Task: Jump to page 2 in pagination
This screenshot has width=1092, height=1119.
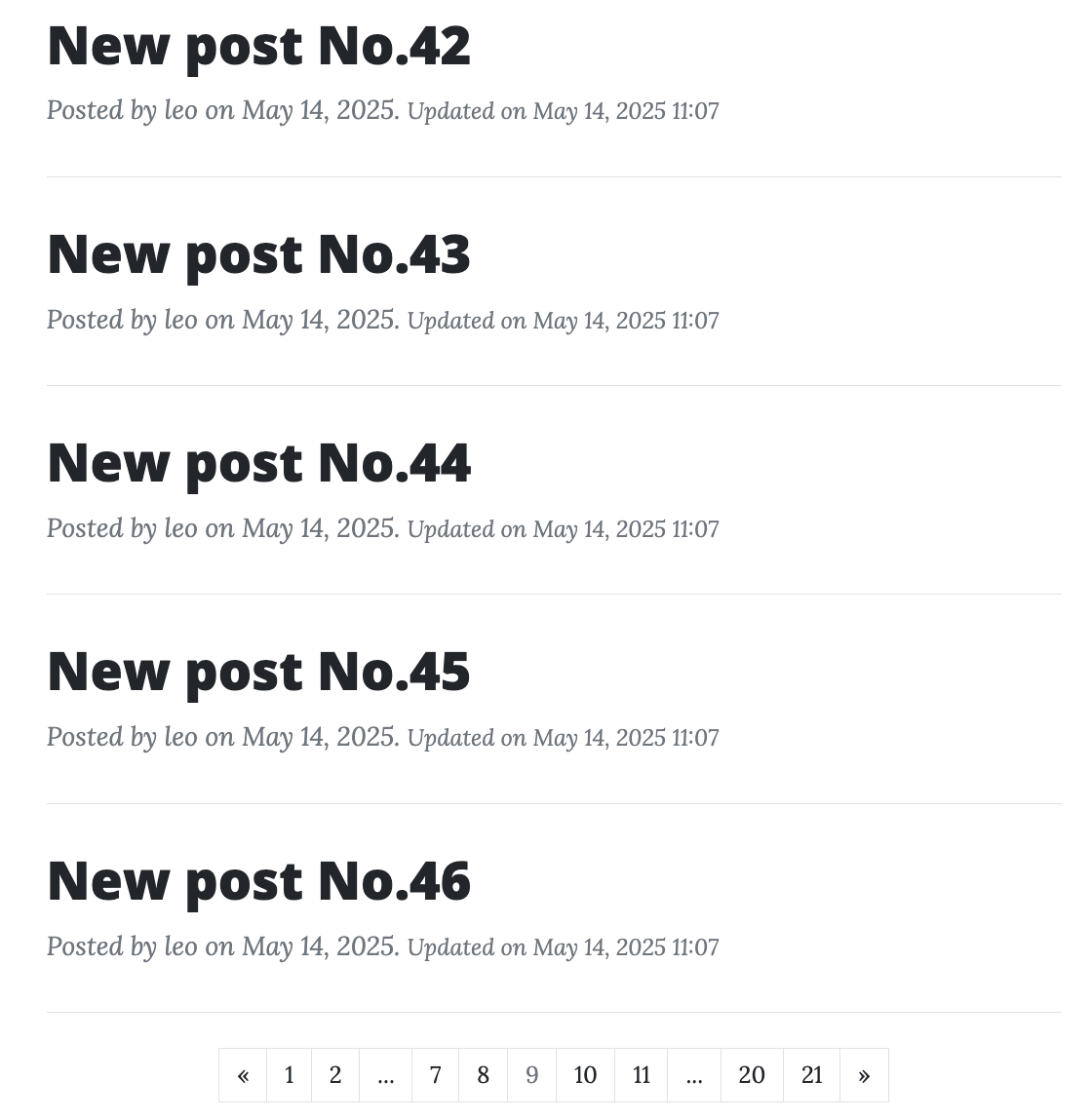Action: (335, 1075)
